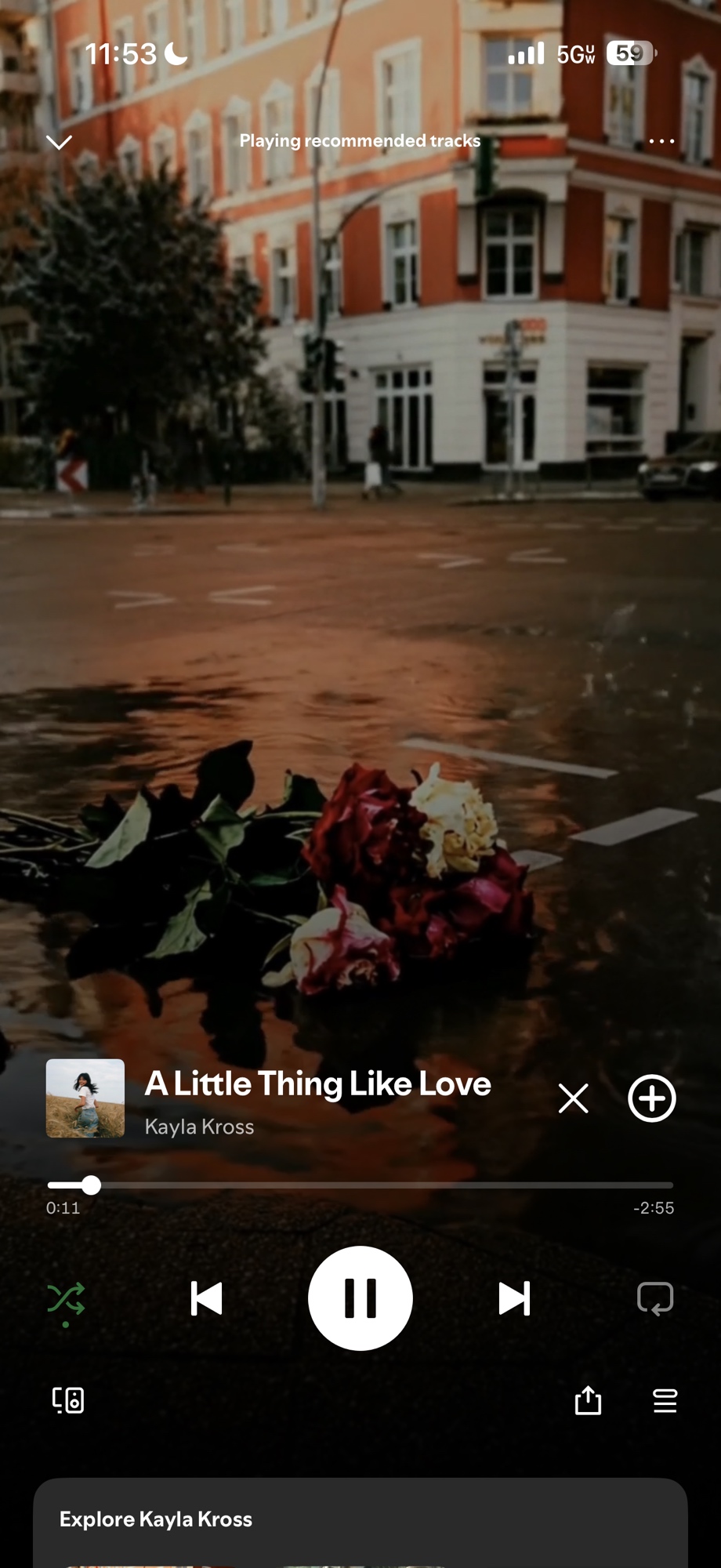Screen dimensions: 721x1568
Task: Share this song
Action: click(x=588, y=1399)
